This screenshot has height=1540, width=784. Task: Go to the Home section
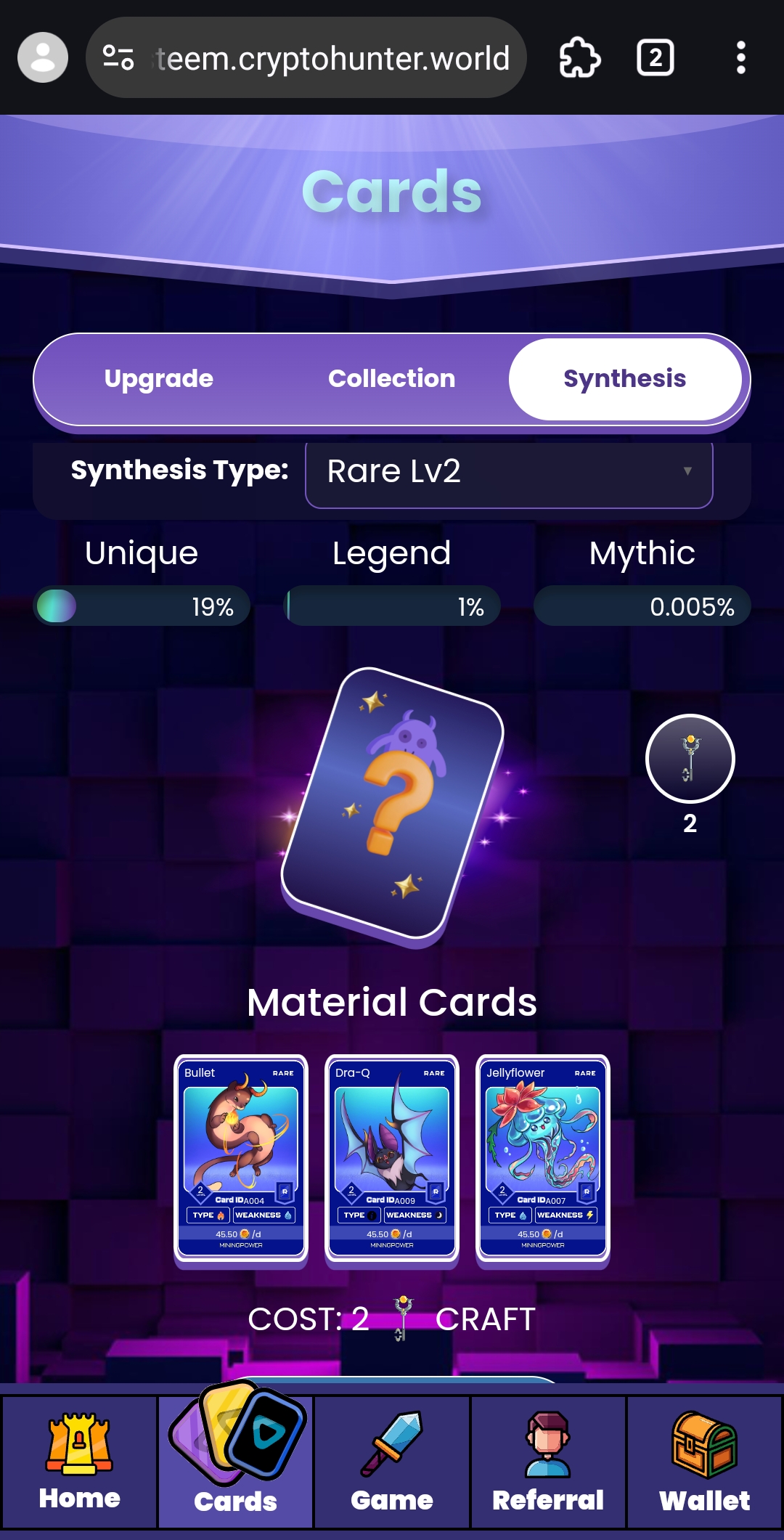(80, 1462)
